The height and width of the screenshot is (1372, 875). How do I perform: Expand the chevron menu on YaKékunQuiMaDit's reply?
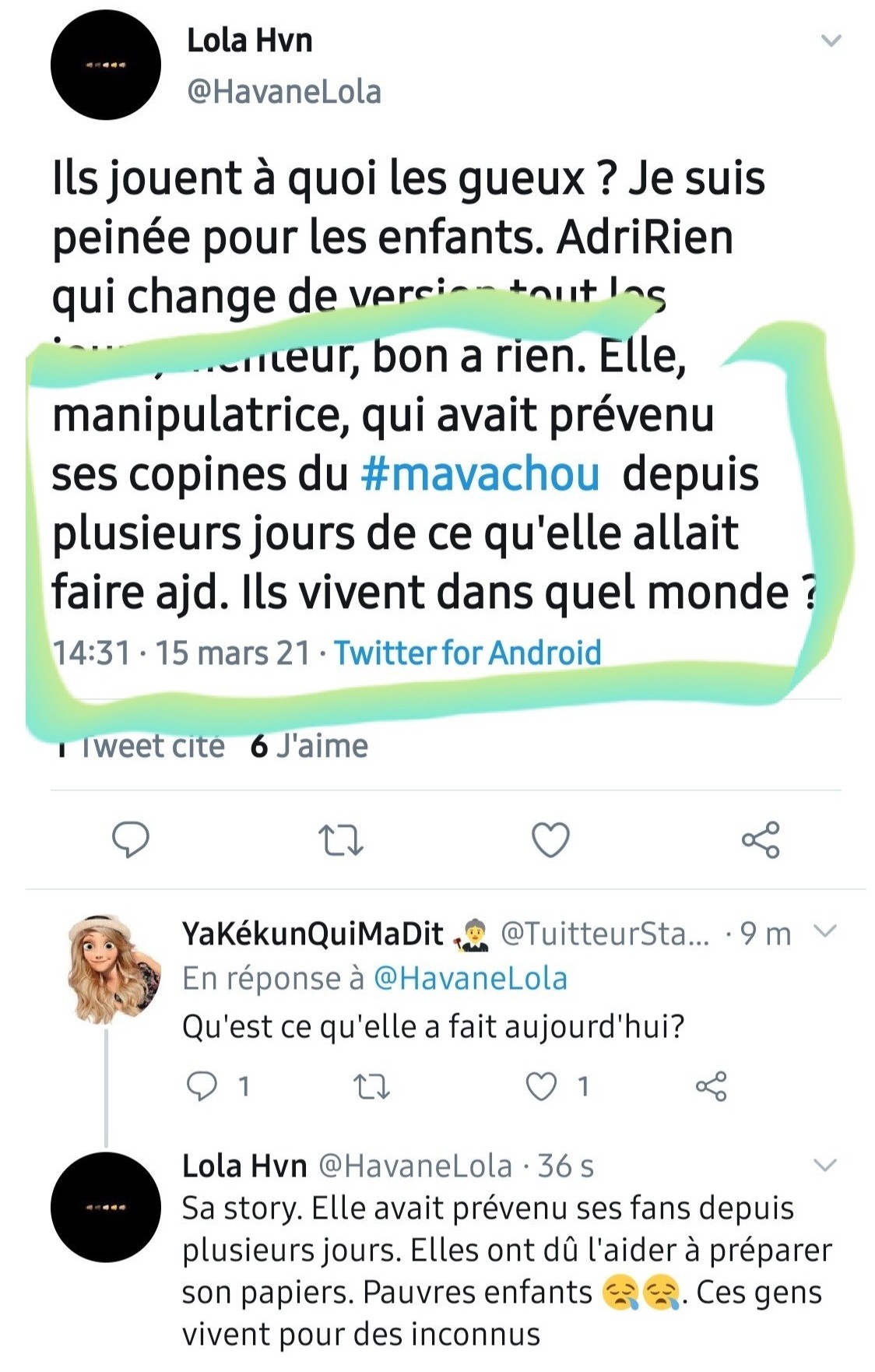point(824,930)
